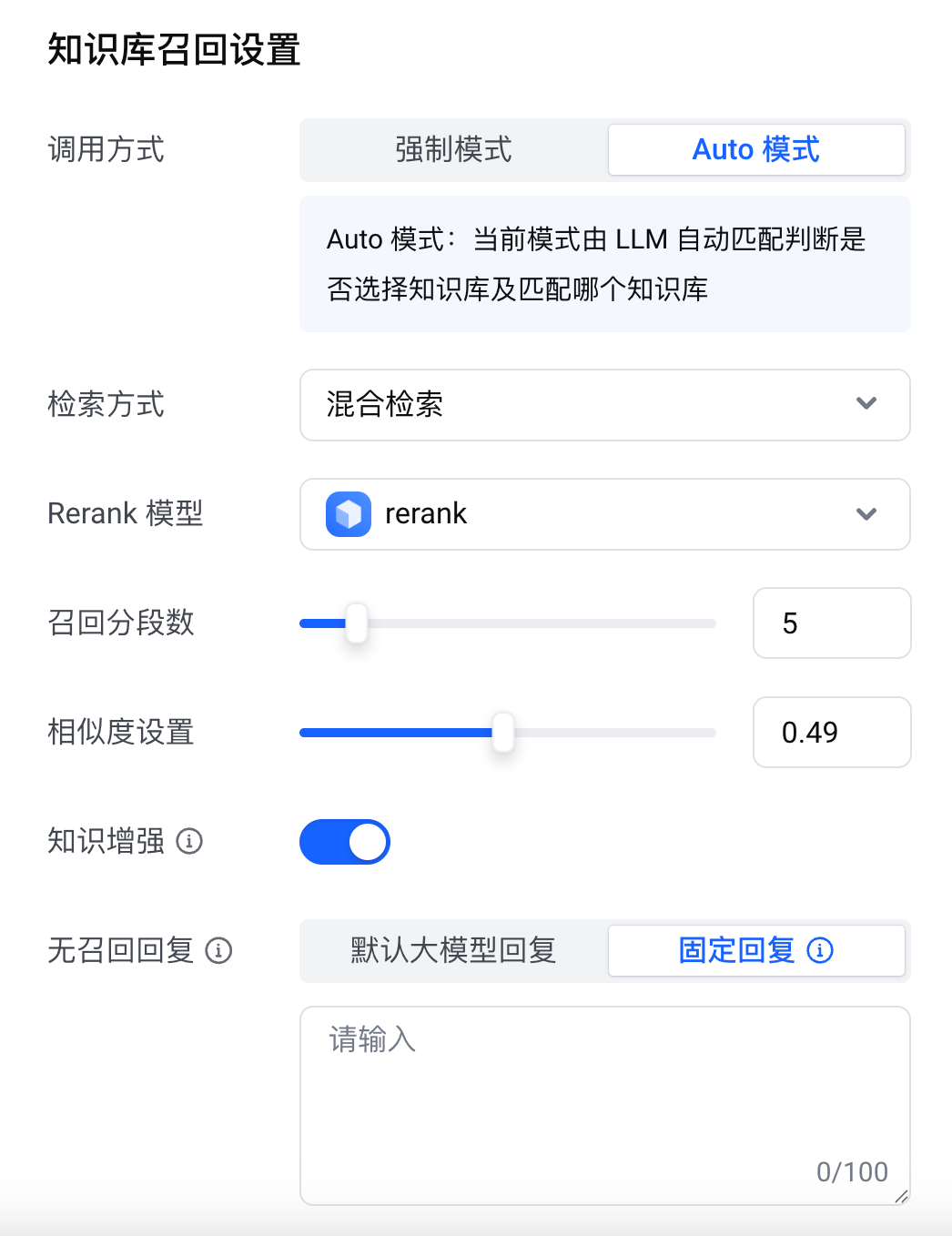Select the 固定回复 option

pos(737,951)
